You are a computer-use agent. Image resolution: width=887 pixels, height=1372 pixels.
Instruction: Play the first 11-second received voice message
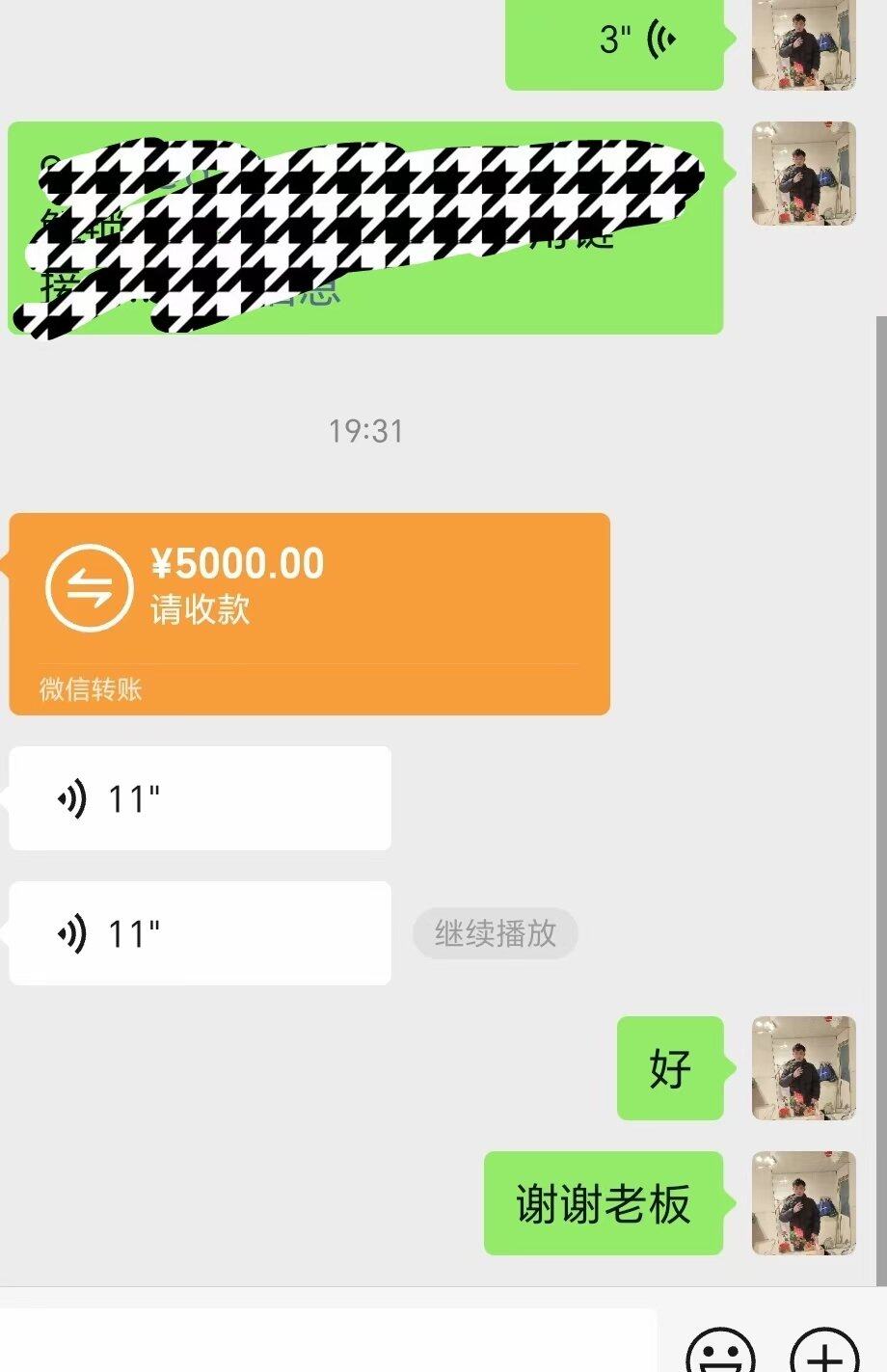coord(200,798)
